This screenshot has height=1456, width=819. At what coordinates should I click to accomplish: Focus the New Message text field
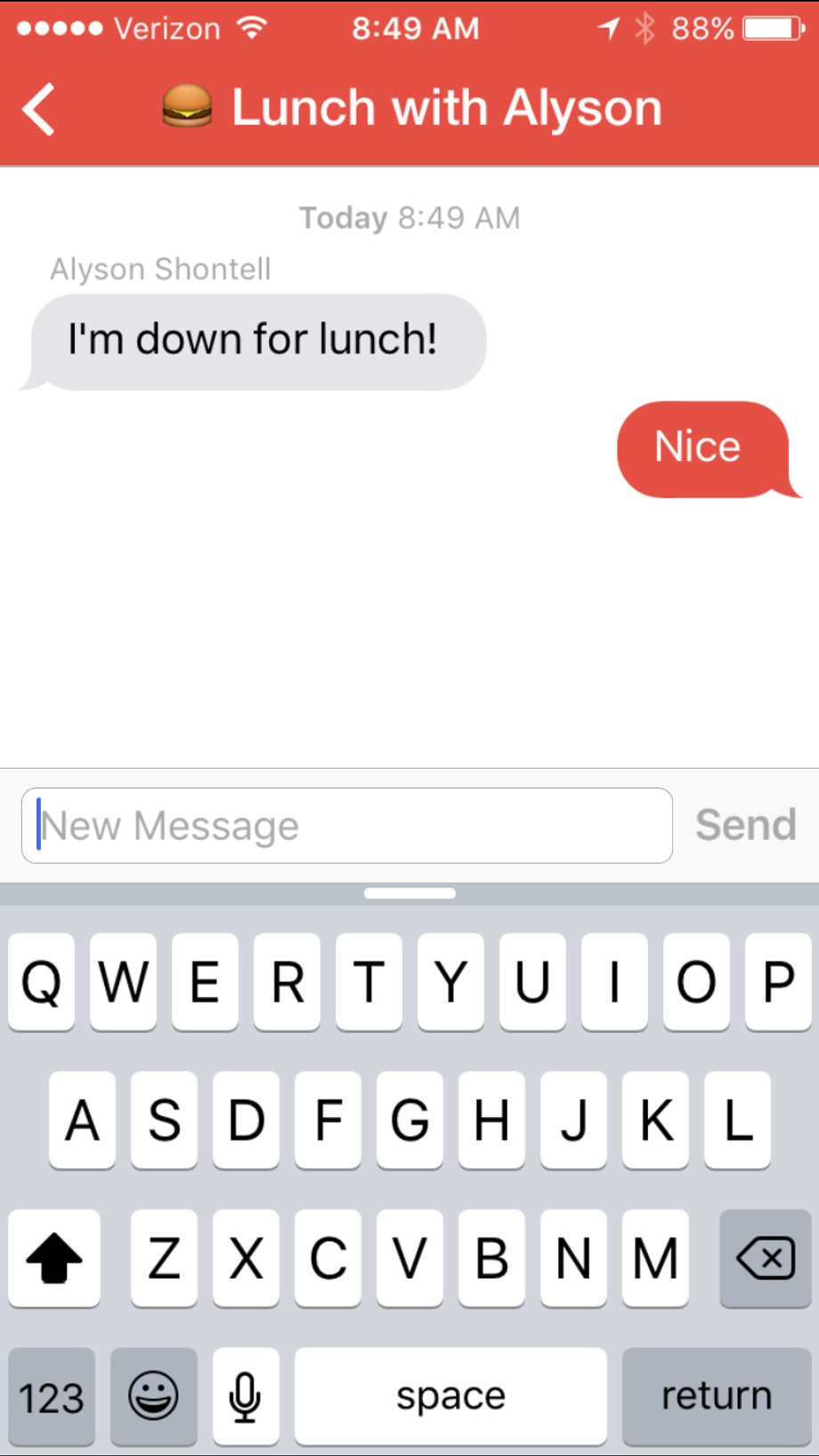(346, 825)
